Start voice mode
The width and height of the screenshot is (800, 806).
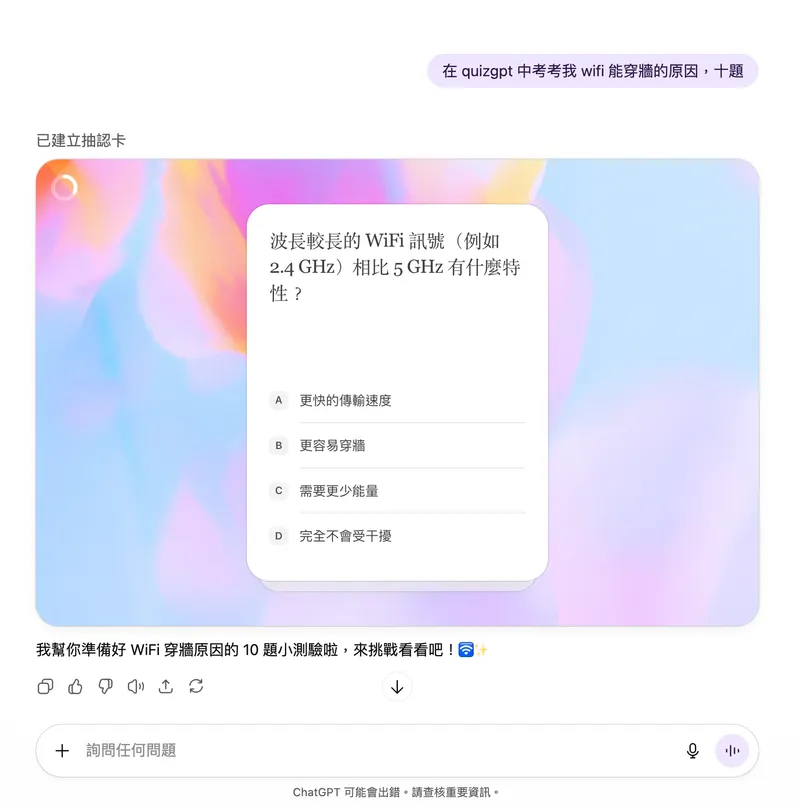(x=732, y=750)
